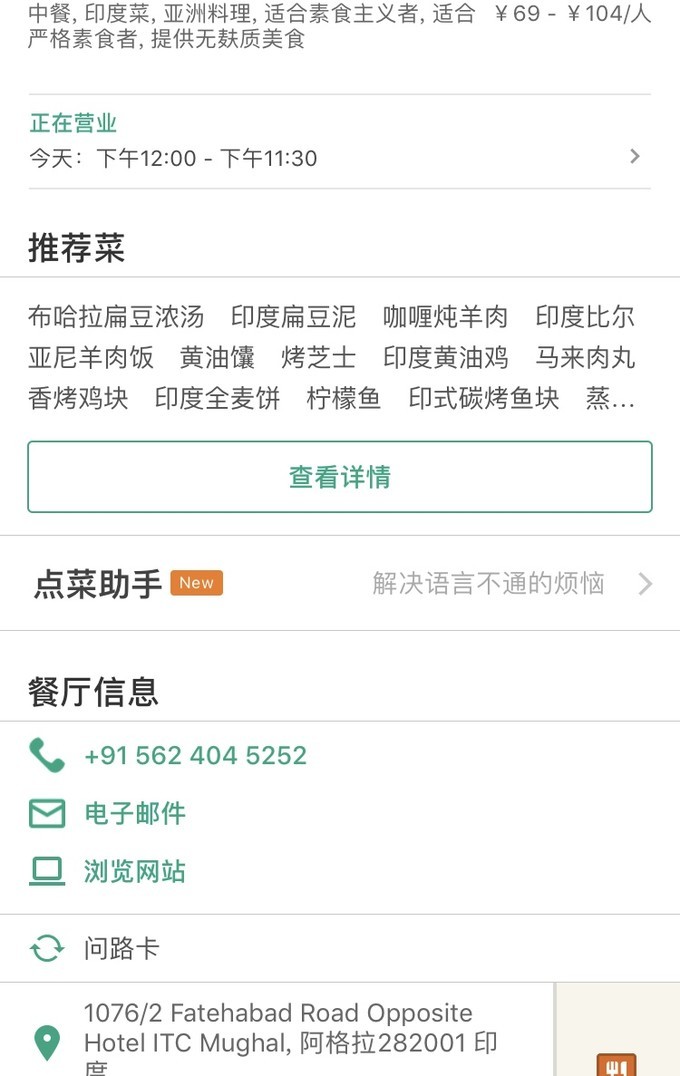This screenshot has width=680, height=1076.
Task: Open the 问路卡 direction card
Action: [x=120, y=949]
